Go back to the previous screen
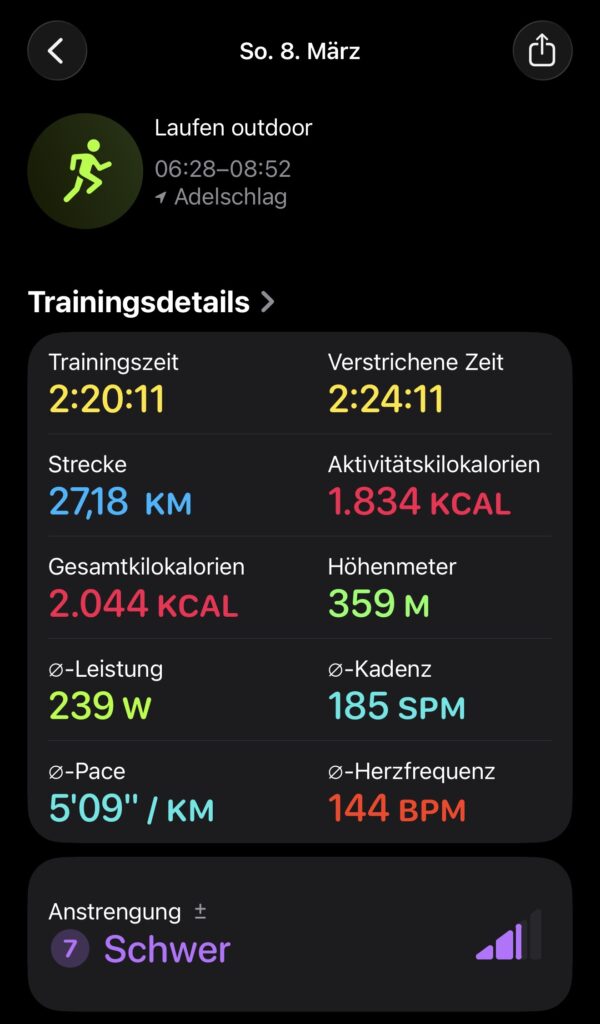 click(x=57, y=51)
